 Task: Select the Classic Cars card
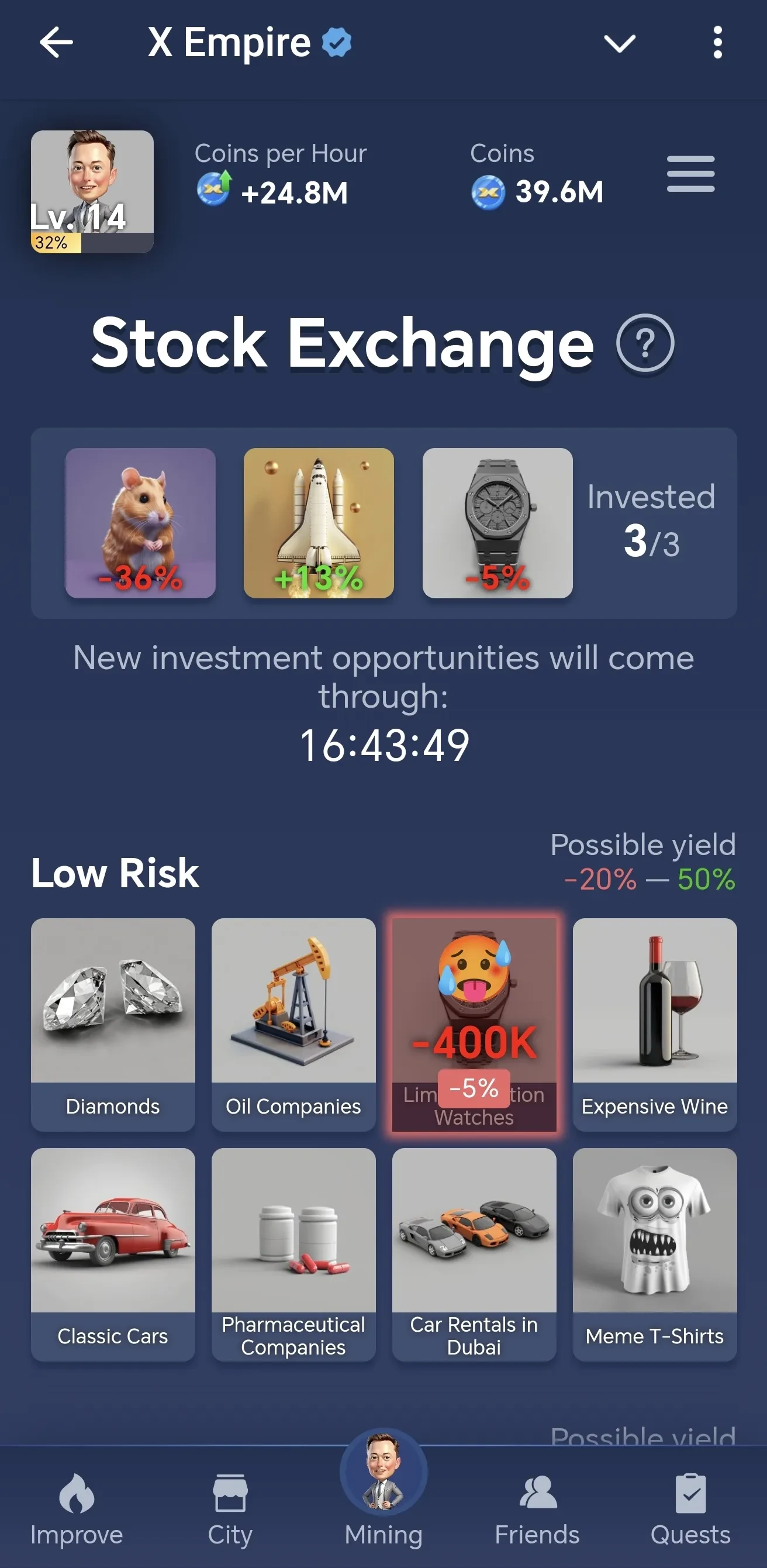coord(113,1254)
